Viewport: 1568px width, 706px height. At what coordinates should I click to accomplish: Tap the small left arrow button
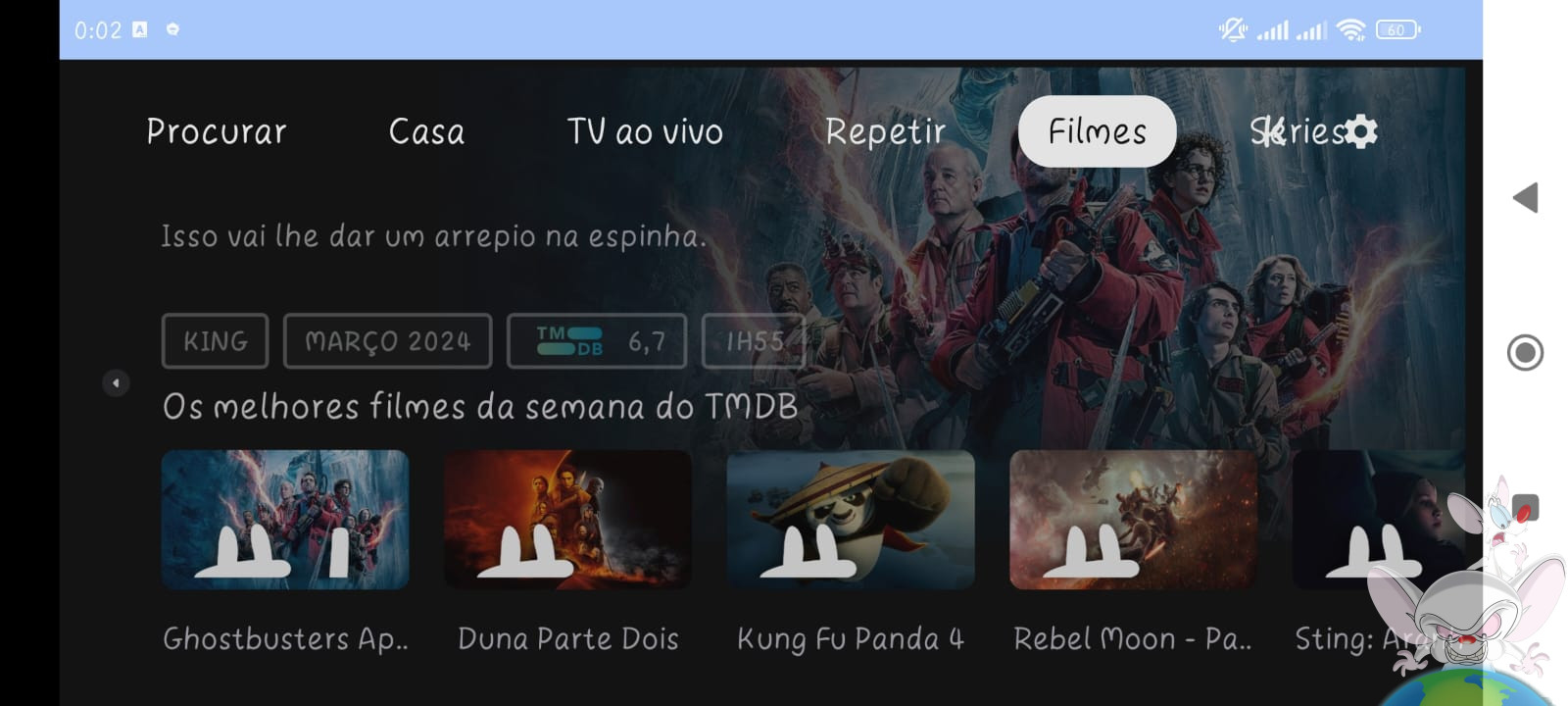[x=116, y=382]
